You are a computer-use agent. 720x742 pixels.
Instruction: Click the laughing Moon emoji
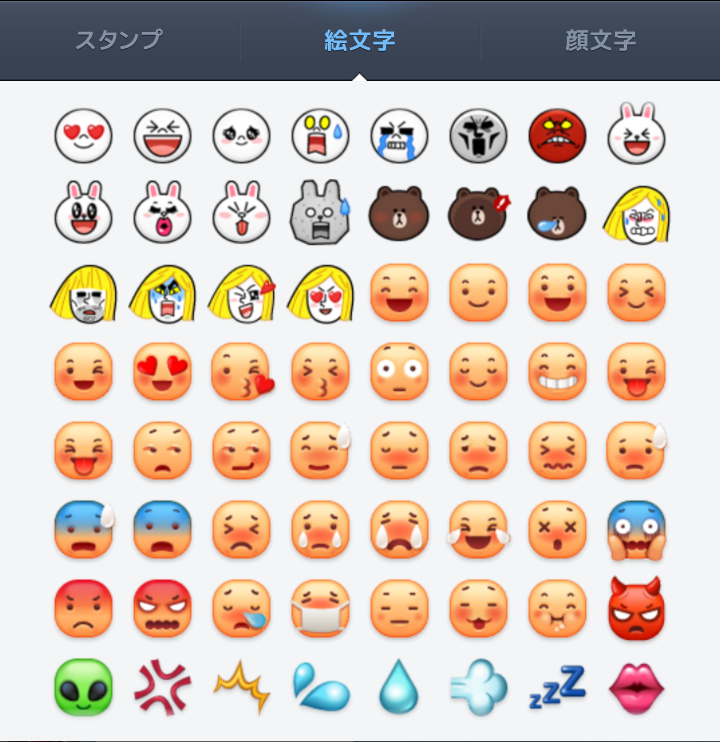pyautogui.click(x=162, y=133)
